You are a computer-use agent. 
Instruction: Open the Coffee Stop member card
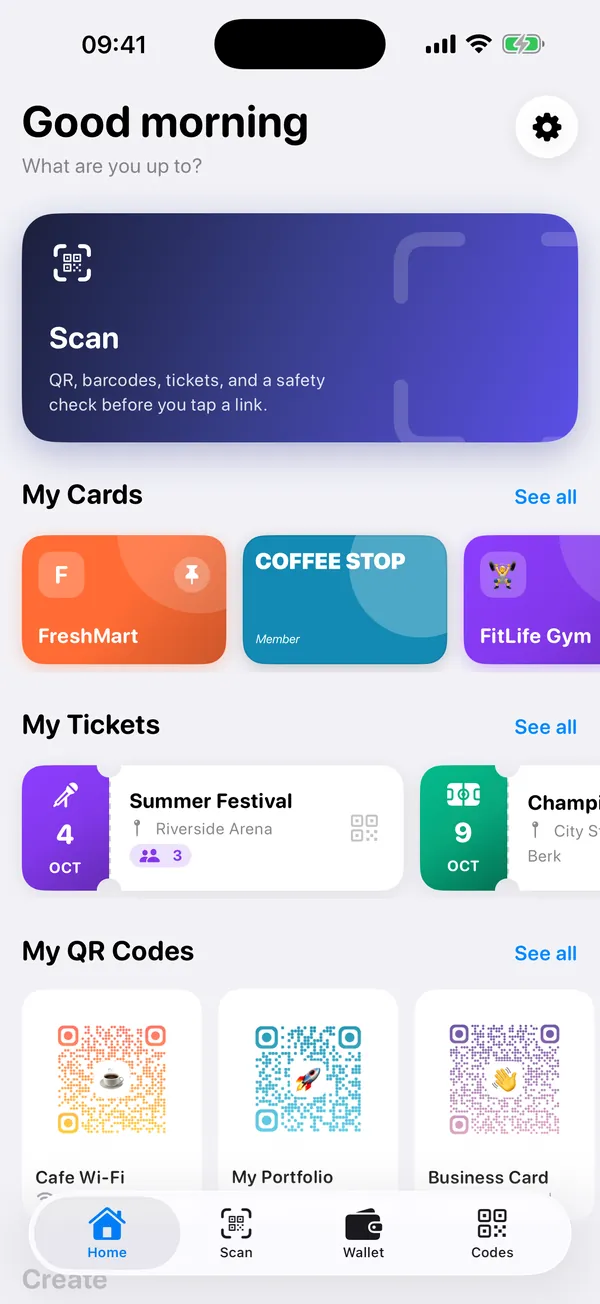click(x=345, y=599)
